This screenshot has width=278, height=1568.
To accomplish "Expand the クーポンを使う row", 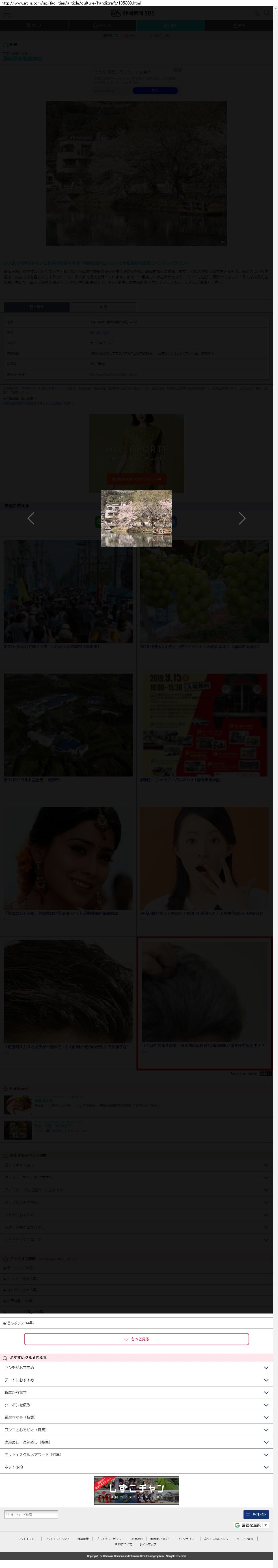I will pos(136,1405).
